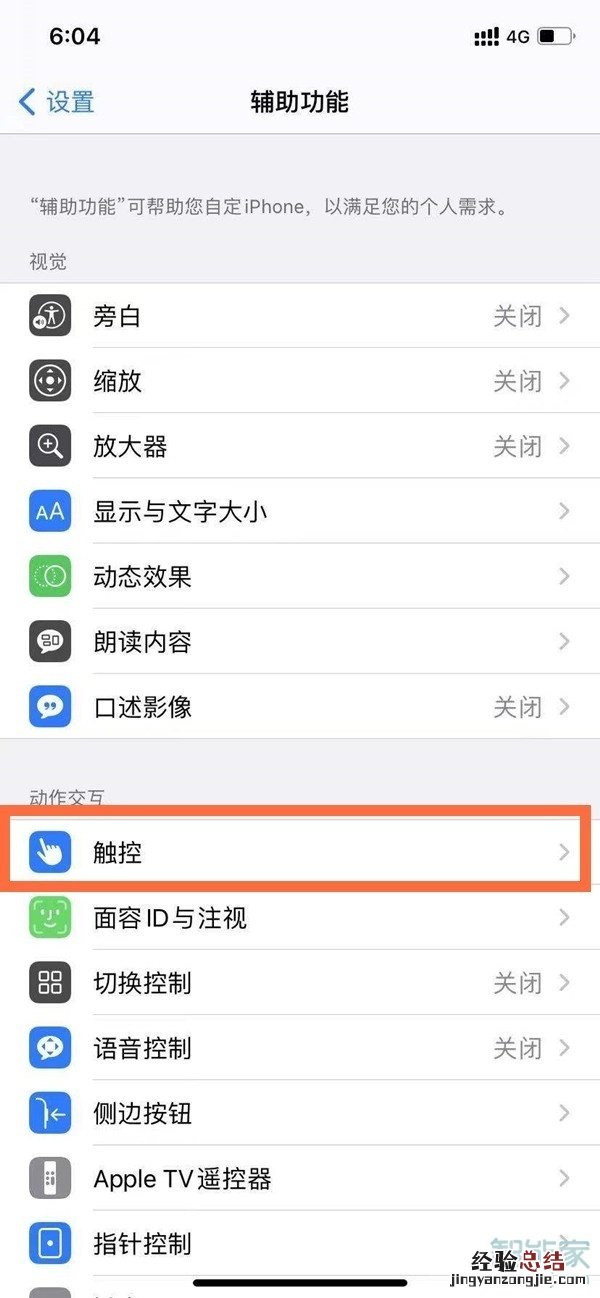Open 缩放 settings

click(300, 381)
